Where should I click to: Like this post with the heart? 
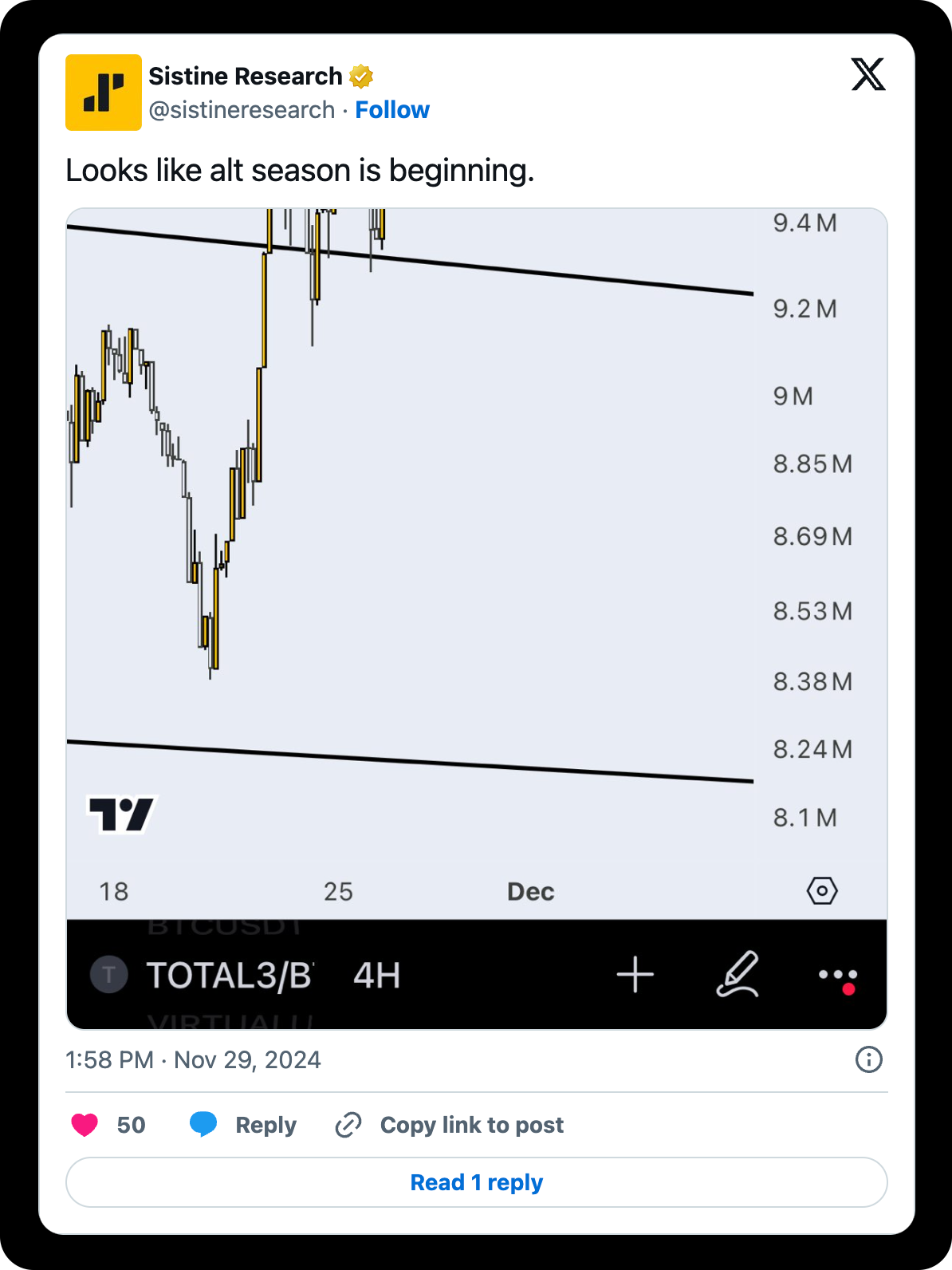coord(85,1125)
